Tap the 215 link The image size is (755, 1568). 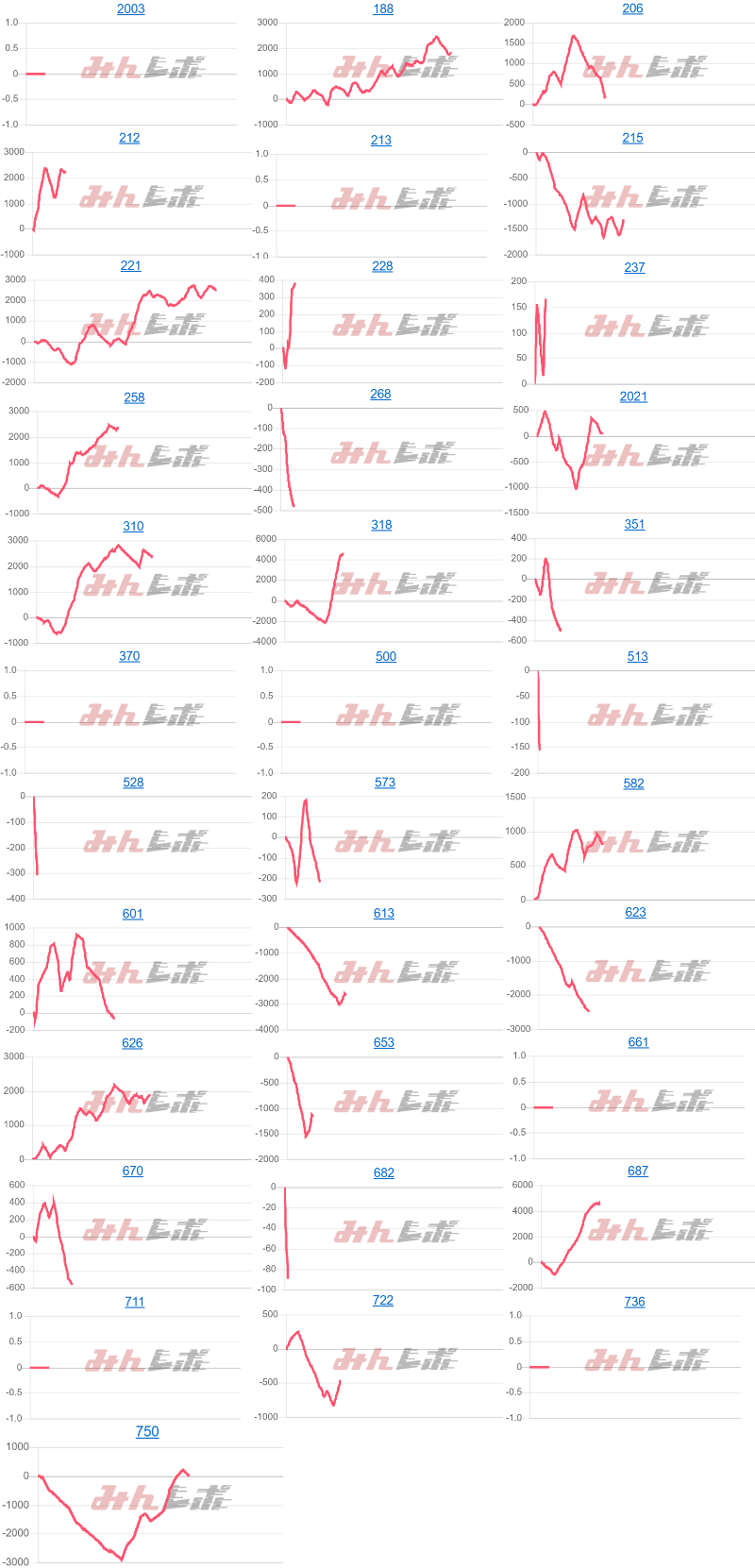pos(632,138)
